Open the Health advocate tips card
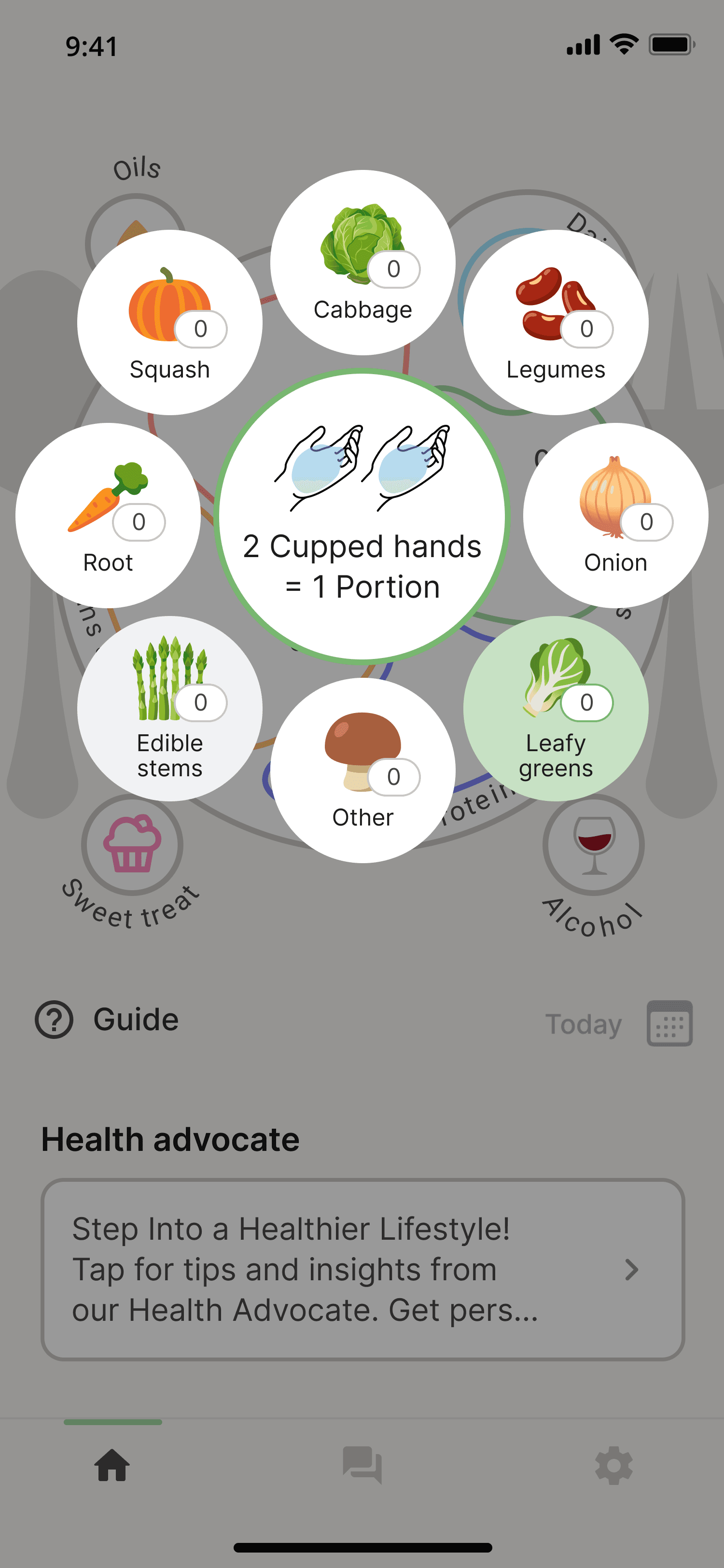Viewport: 724px width, 1568px height. click(x=362, y=1269)
